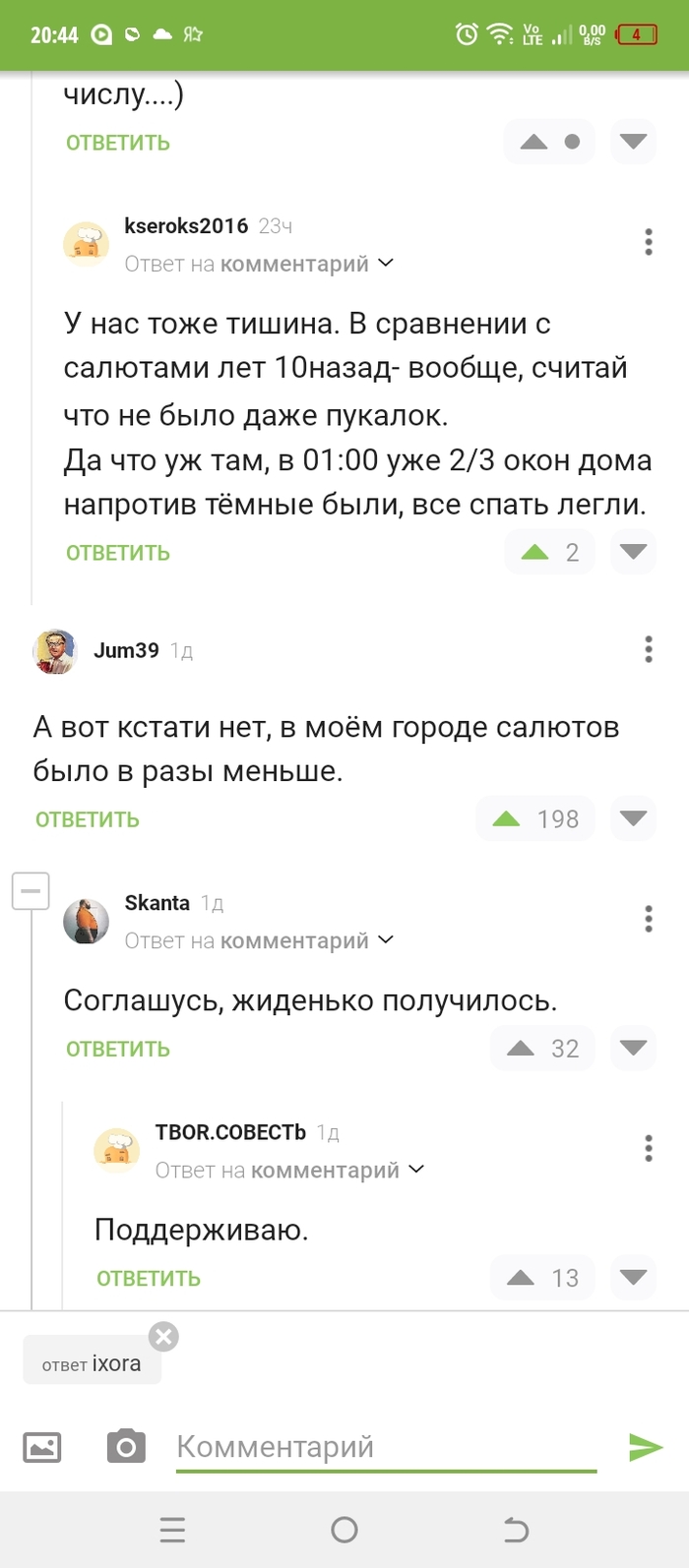
Task: Remove the reply-to ixora tag
Action: coord(163,1336)
